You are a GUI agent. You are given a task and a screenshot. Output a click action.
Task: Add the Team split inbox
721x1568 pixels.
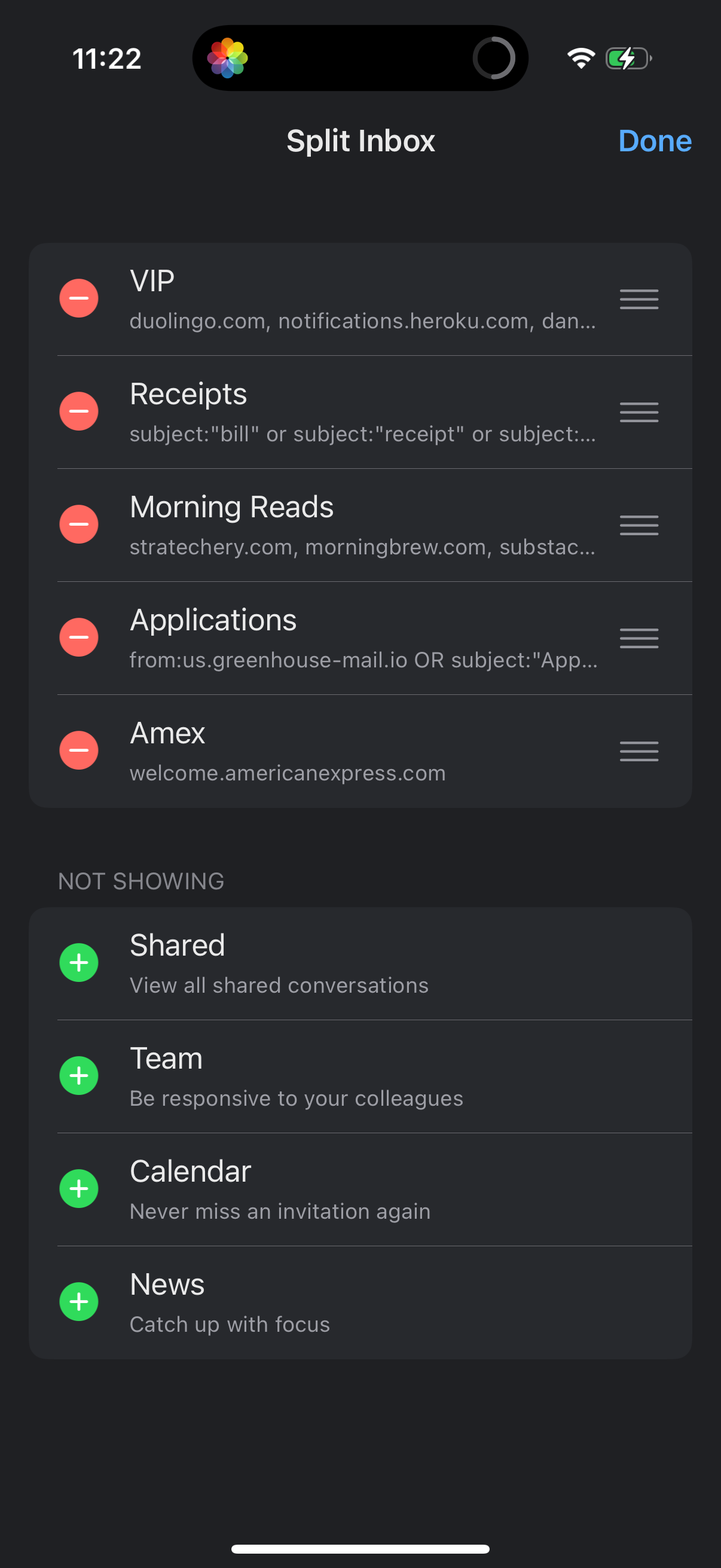click(x=78, y=1076)
